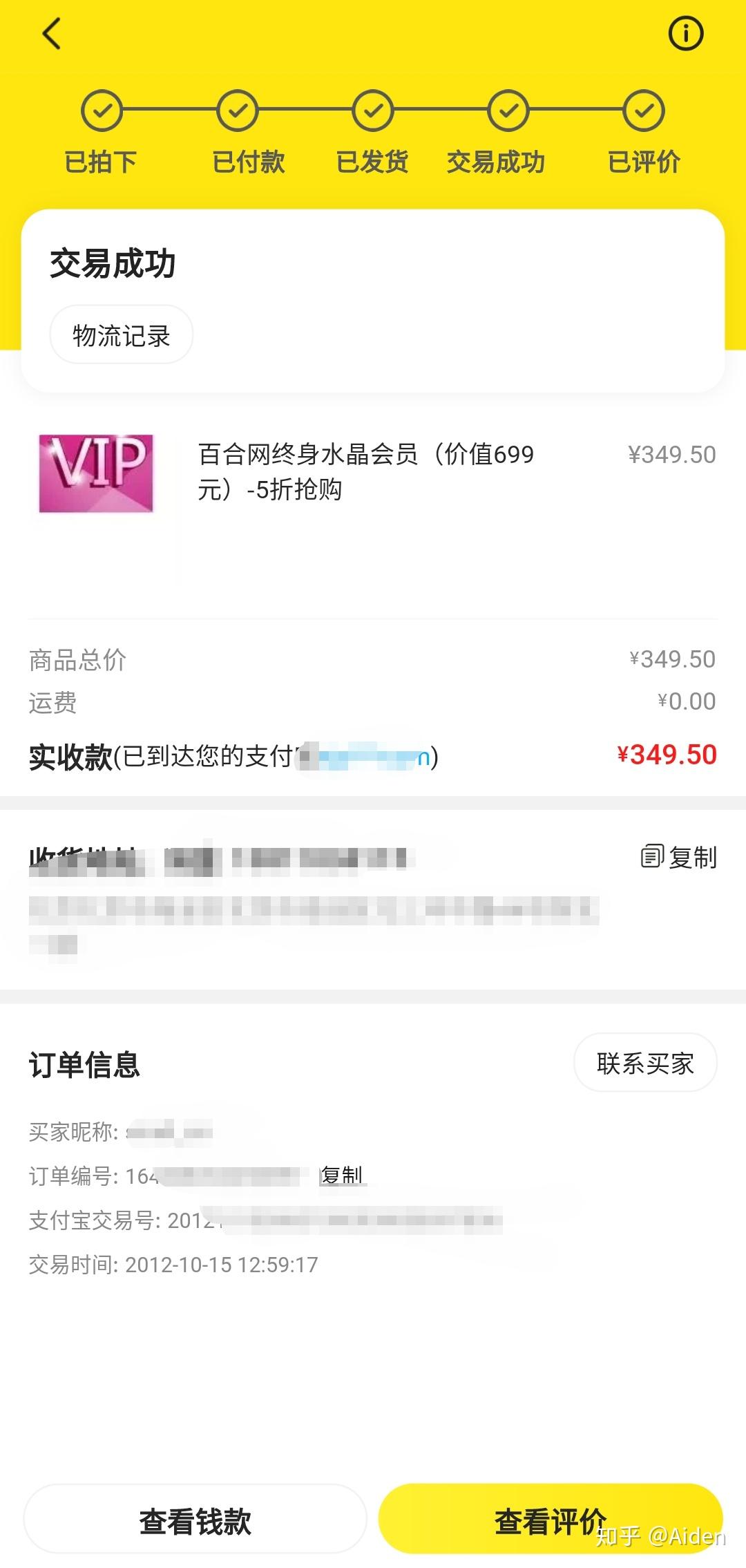Tap 联系买家 to contact the buyer

645,1063
